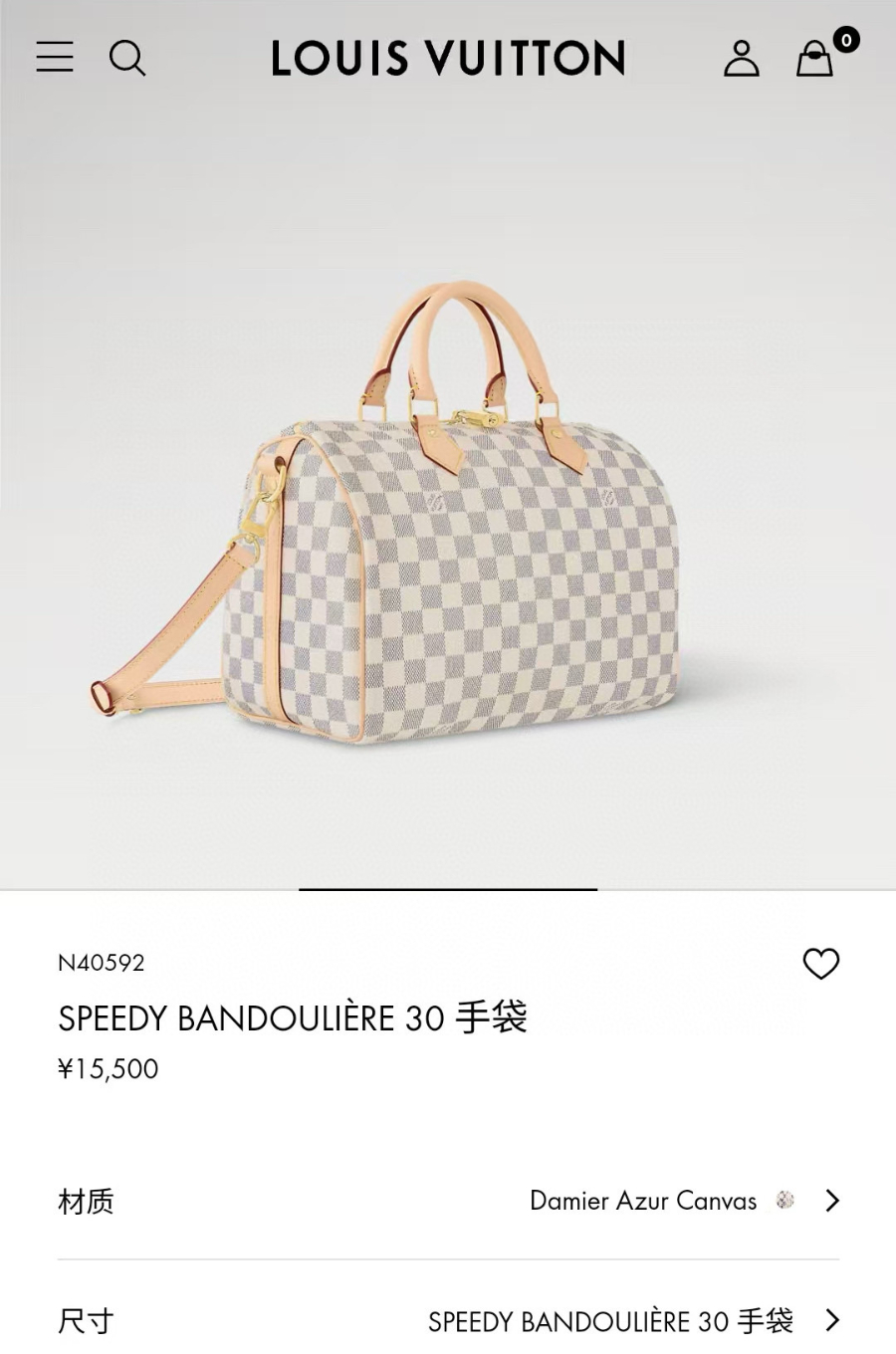
Task: Add Speedy Bandoulière 30 to wishlist
Action: (x=820, y=963)
